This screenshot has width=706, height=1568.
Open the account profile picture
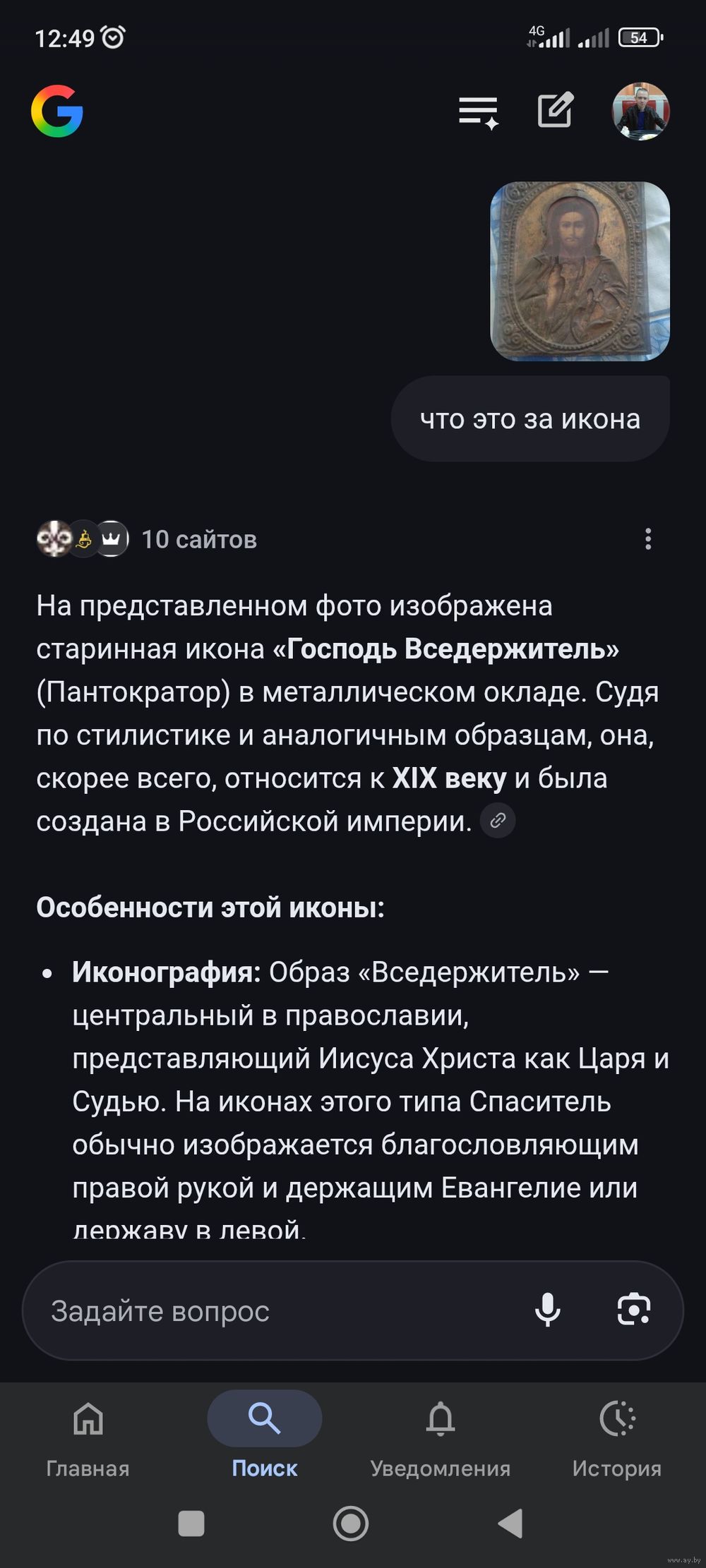pyautogui.click(x=640, y=111)
